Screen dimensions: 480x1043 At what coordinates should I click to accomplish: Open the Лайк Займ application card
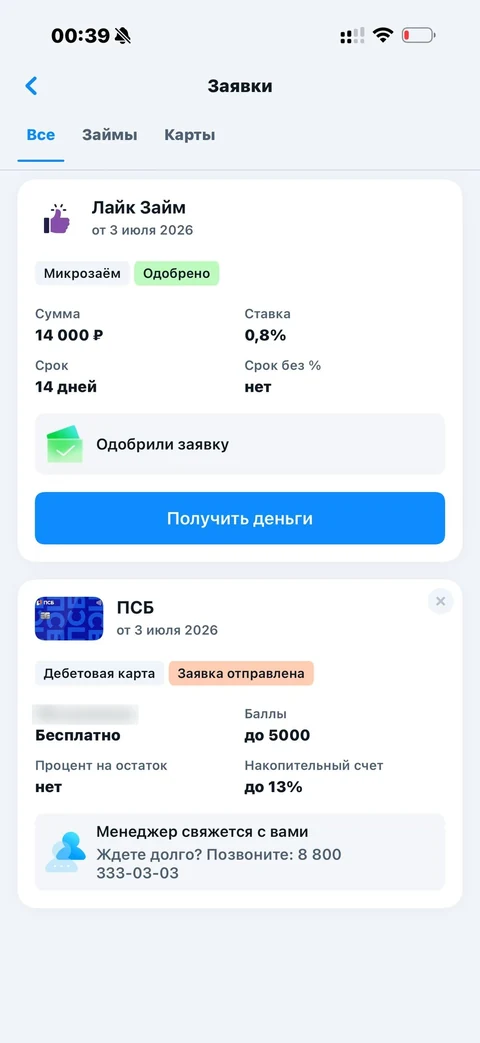coord(240,371)
